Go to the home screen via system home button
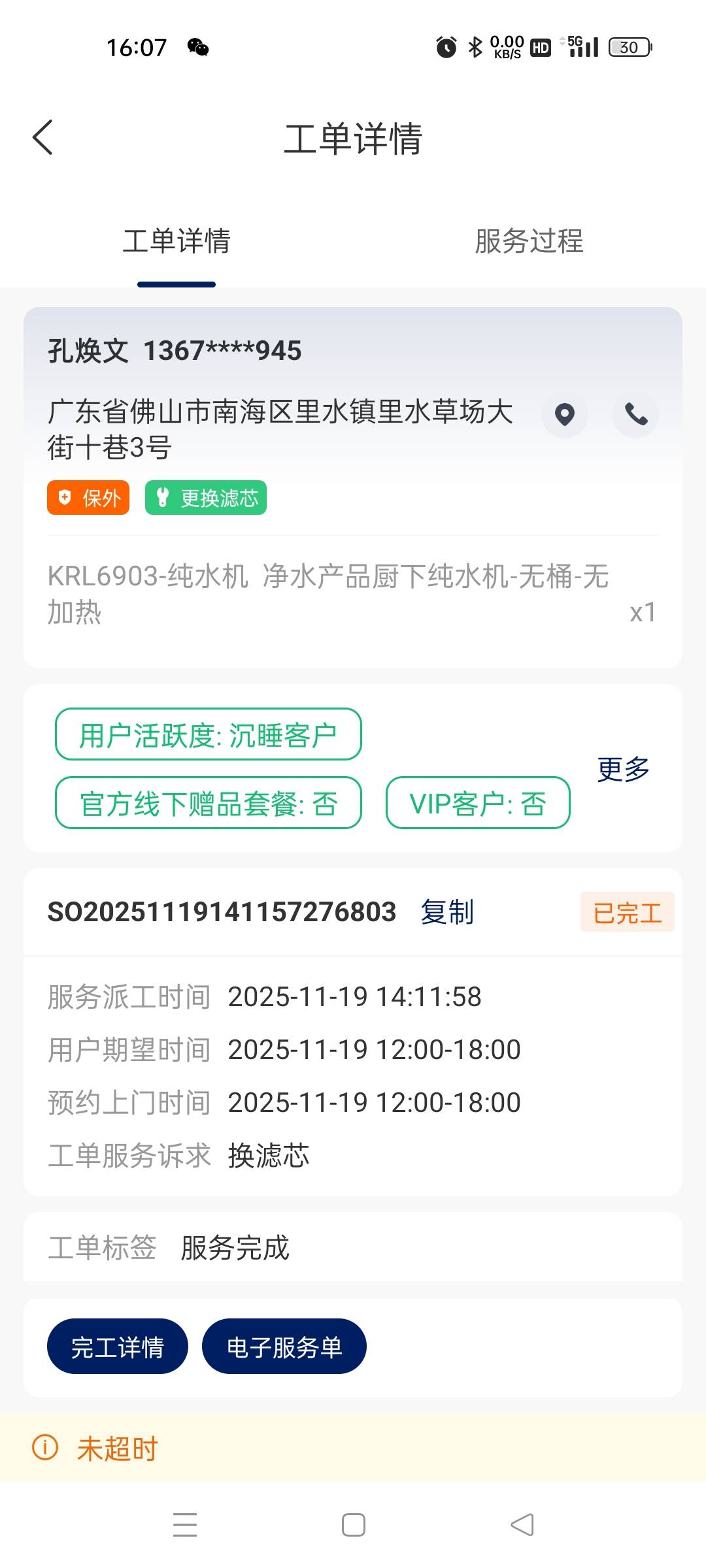 354,1525
